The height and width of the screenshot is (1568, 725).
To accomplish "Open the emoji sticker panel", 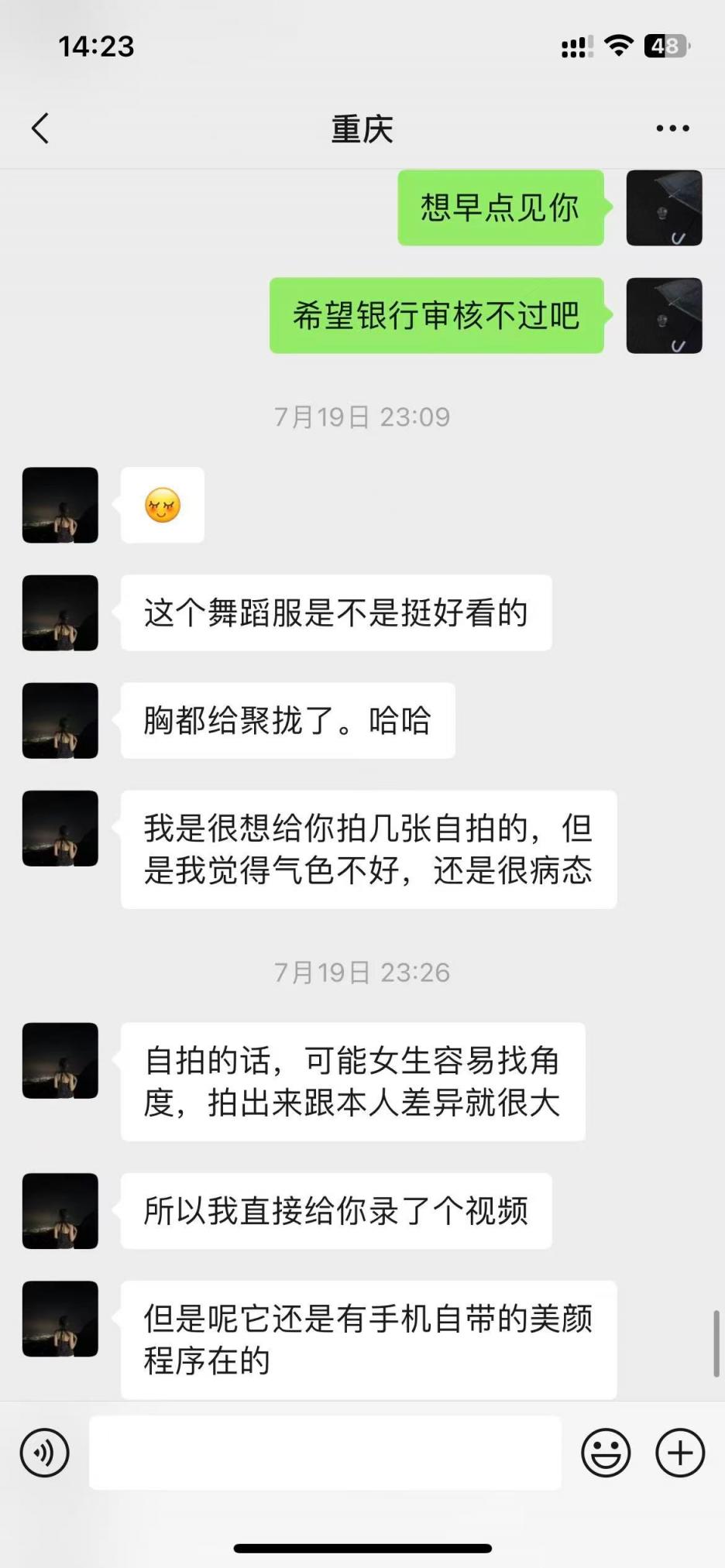I will click(x=606, y=1453).
